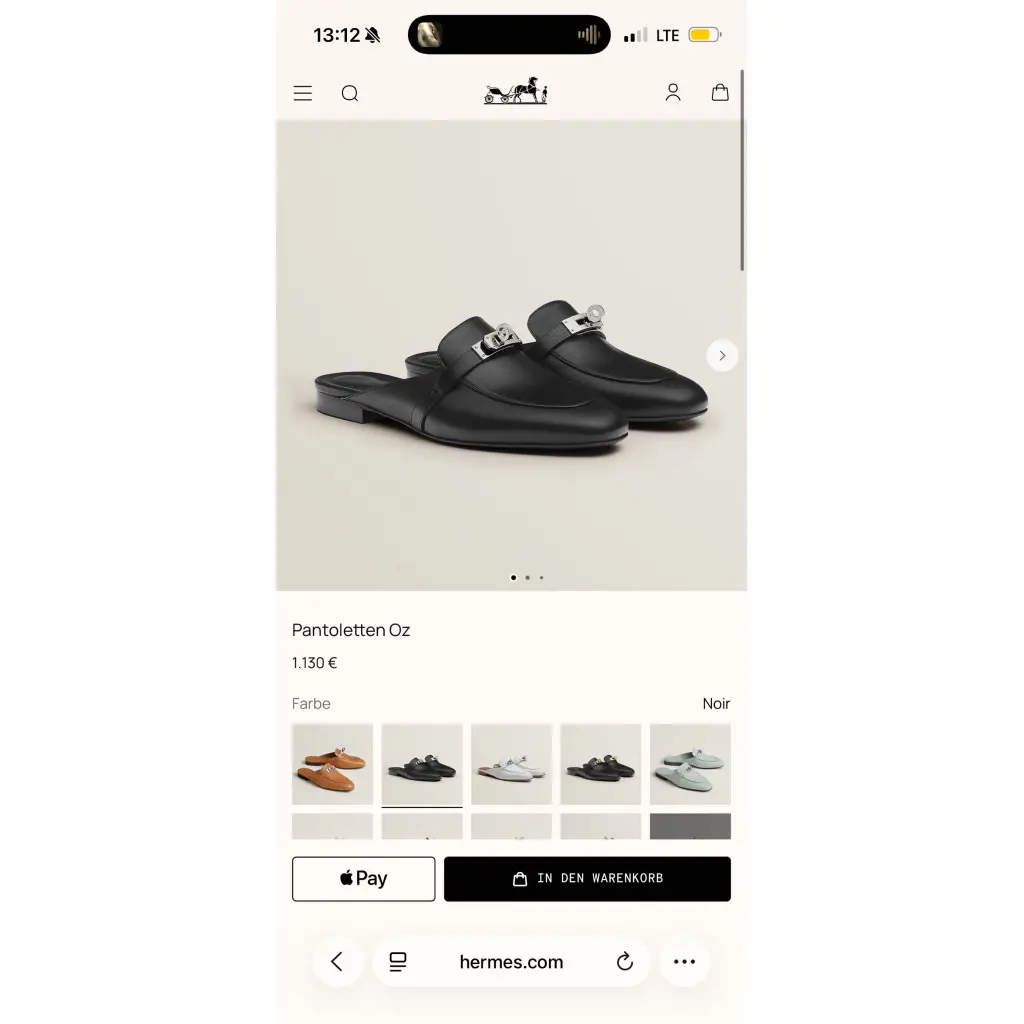Reload the hermes.com page
Image resolution: width=1024 pixels, height=1024 pixels.
pos(625,962)
